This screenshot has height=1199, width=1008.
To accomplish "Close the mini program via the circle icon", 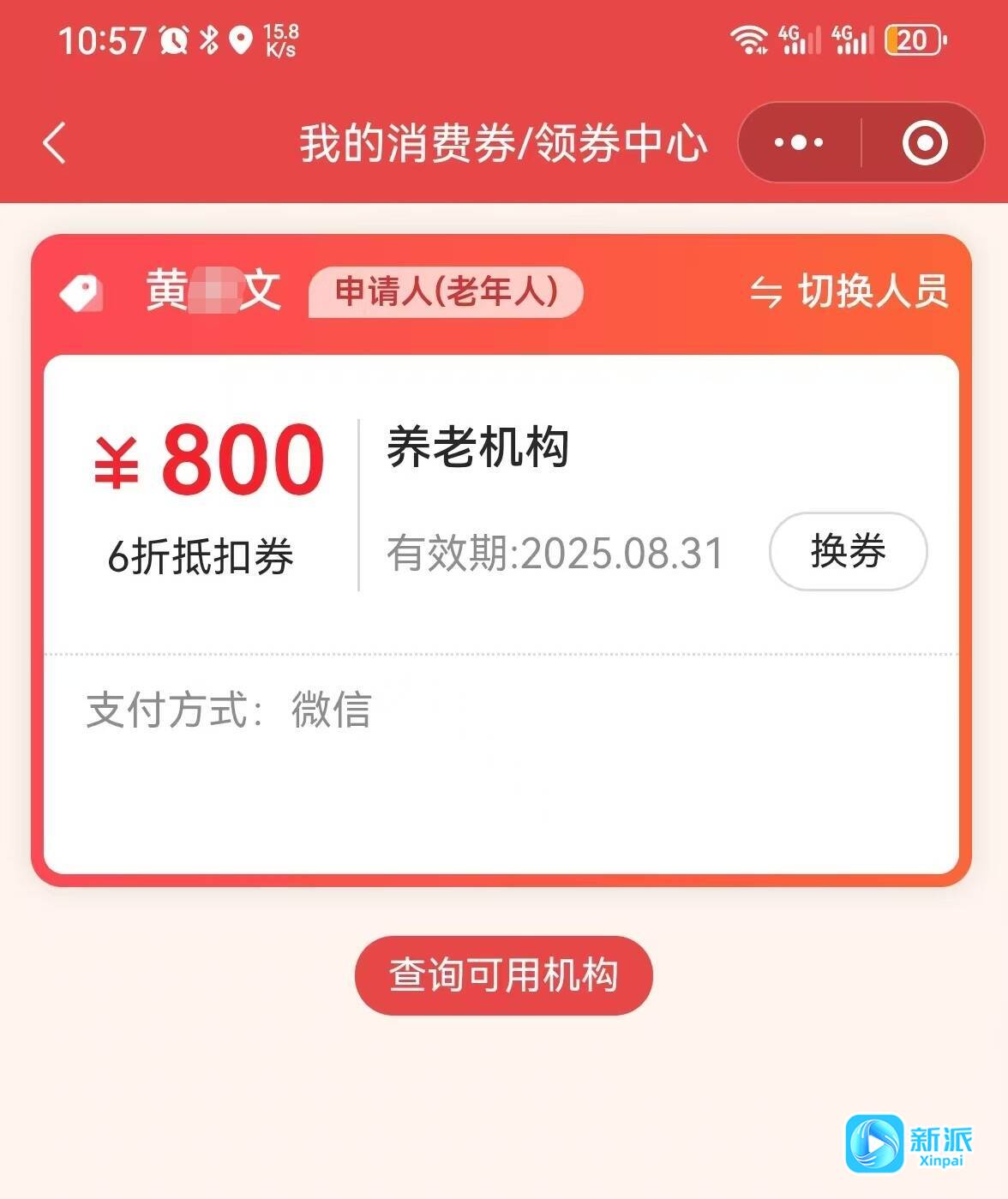I will pos(925,142).
